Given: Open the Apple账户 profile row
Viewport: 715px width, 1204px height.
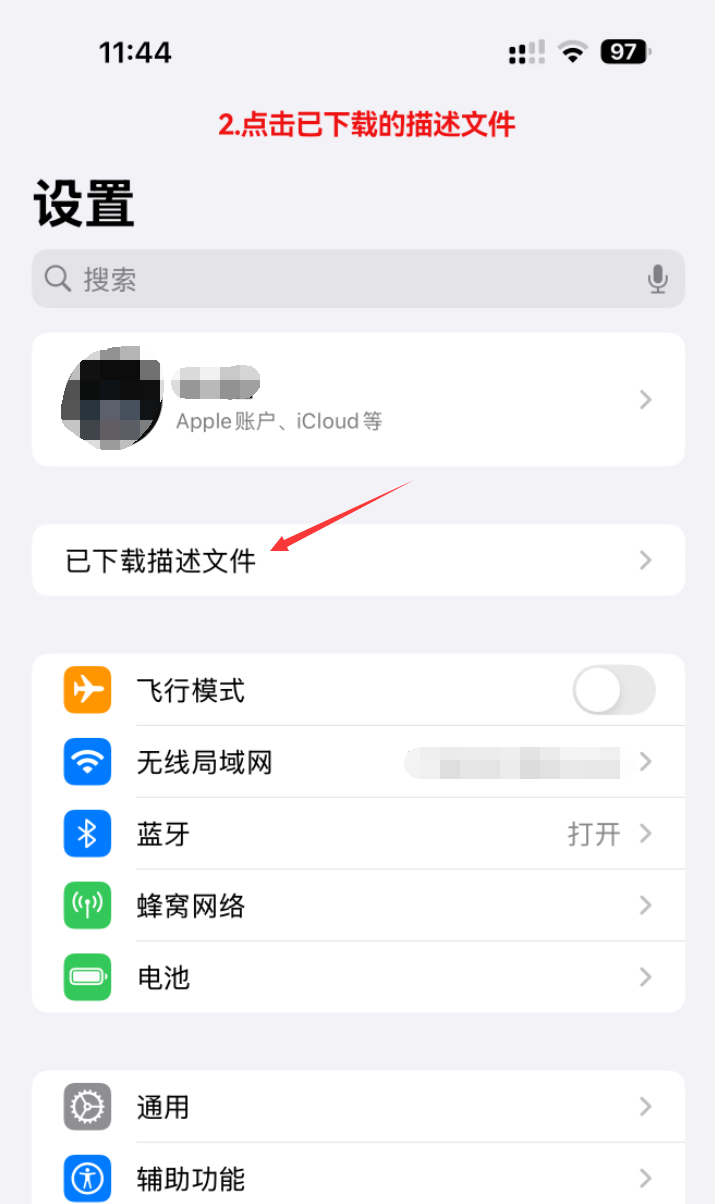Looking at the screenshot, I should pos(358,400).
